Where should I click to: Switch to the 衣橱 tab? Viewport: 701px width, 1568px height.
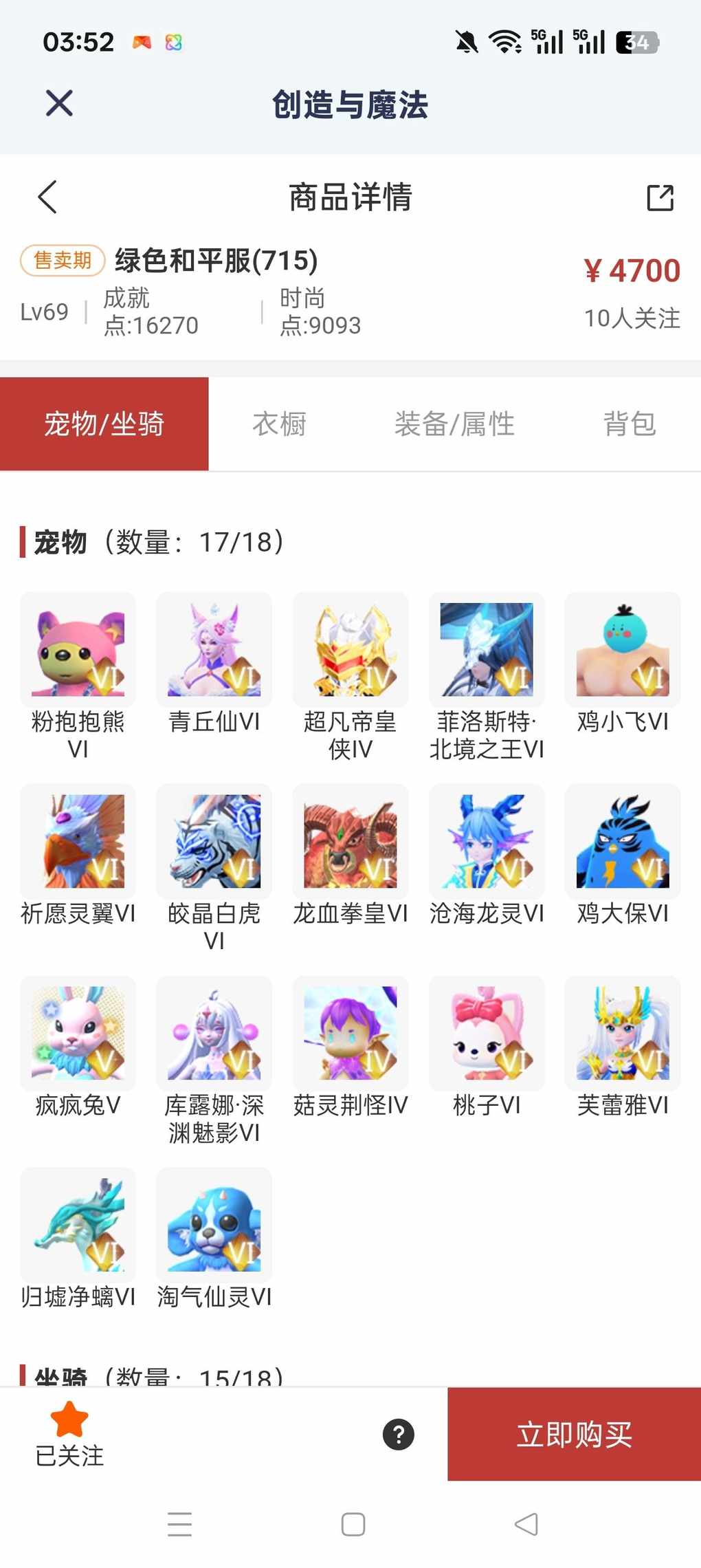[279, 424]
